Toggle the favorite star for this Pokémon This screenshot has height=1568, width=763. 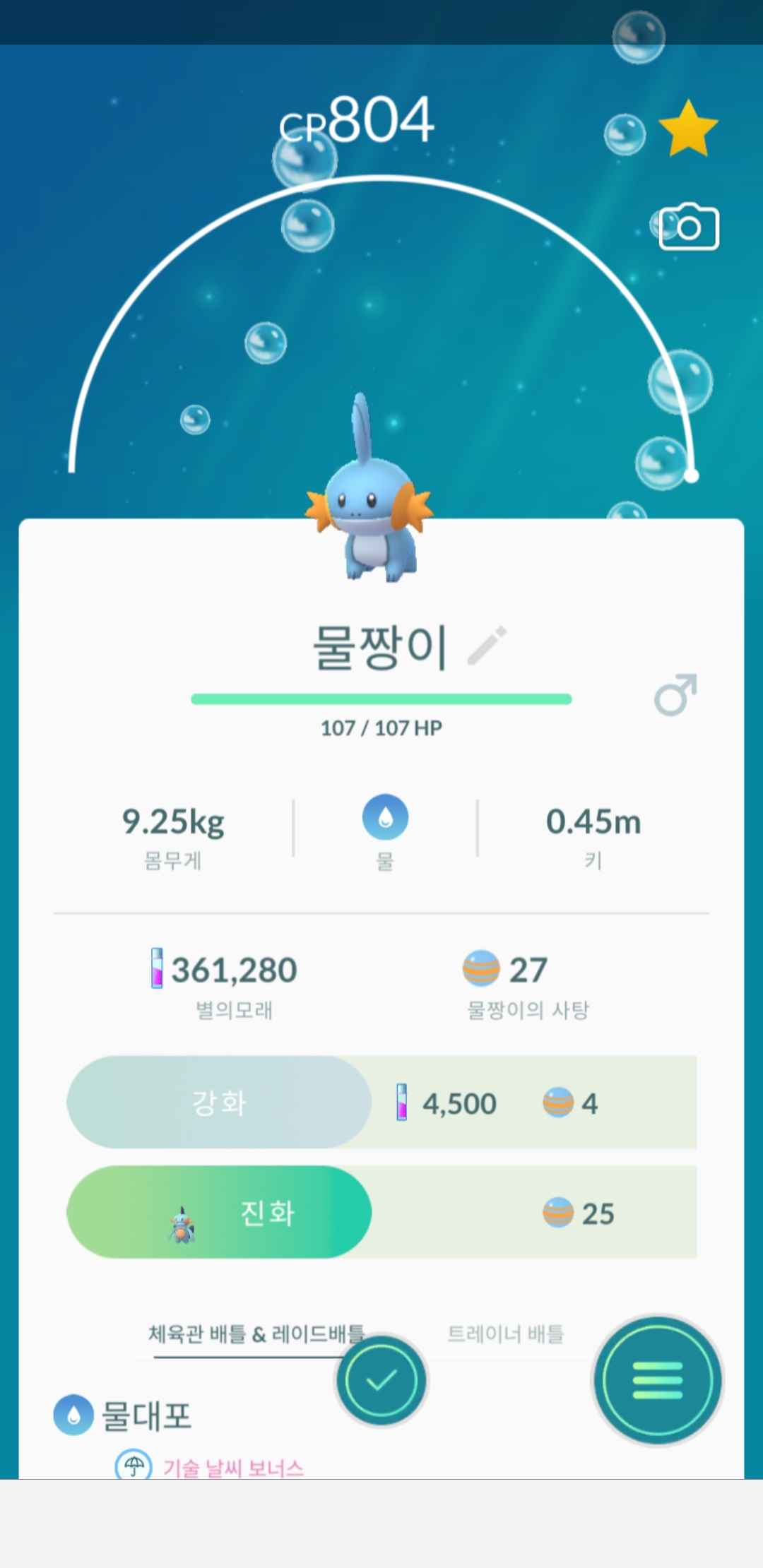coord(687,129)
